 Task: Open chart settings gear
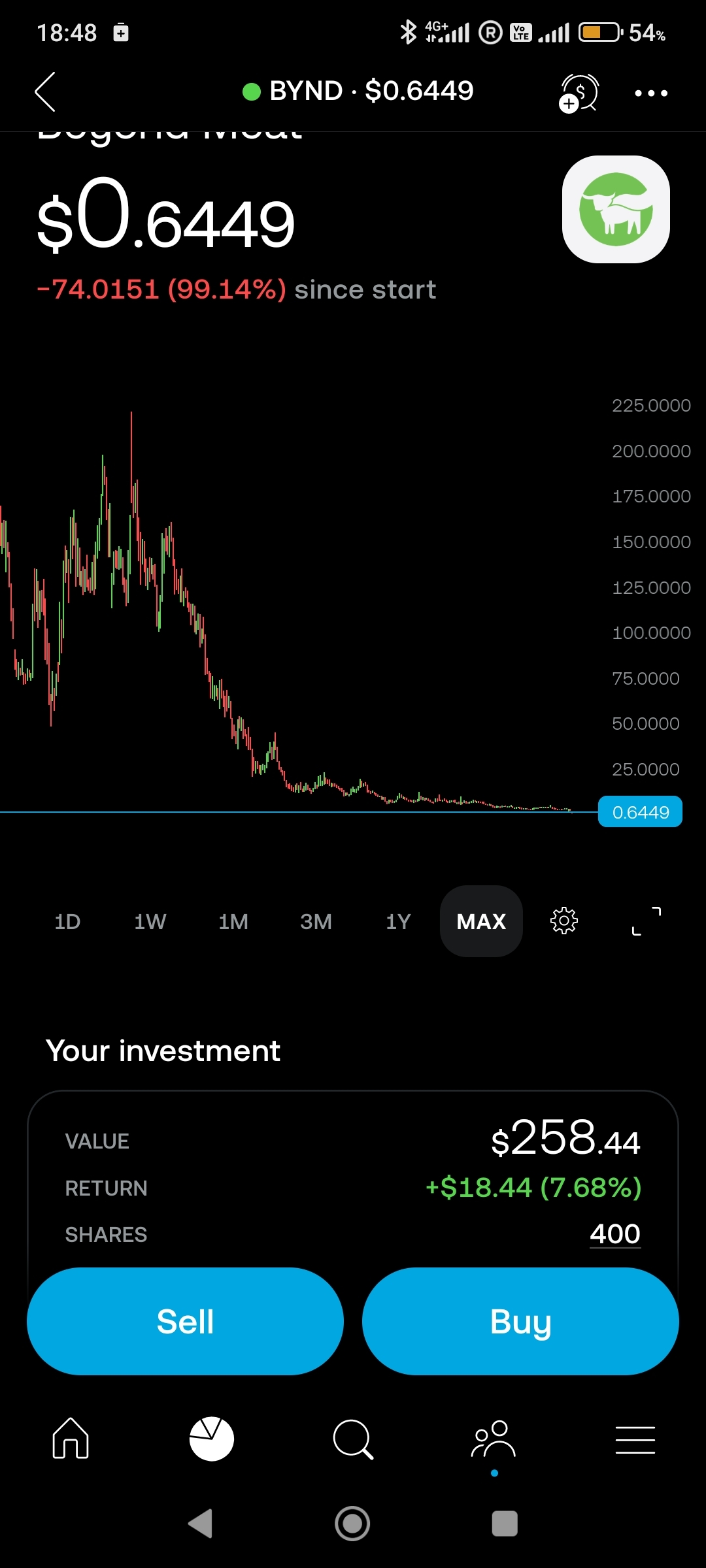click(564, 921)
